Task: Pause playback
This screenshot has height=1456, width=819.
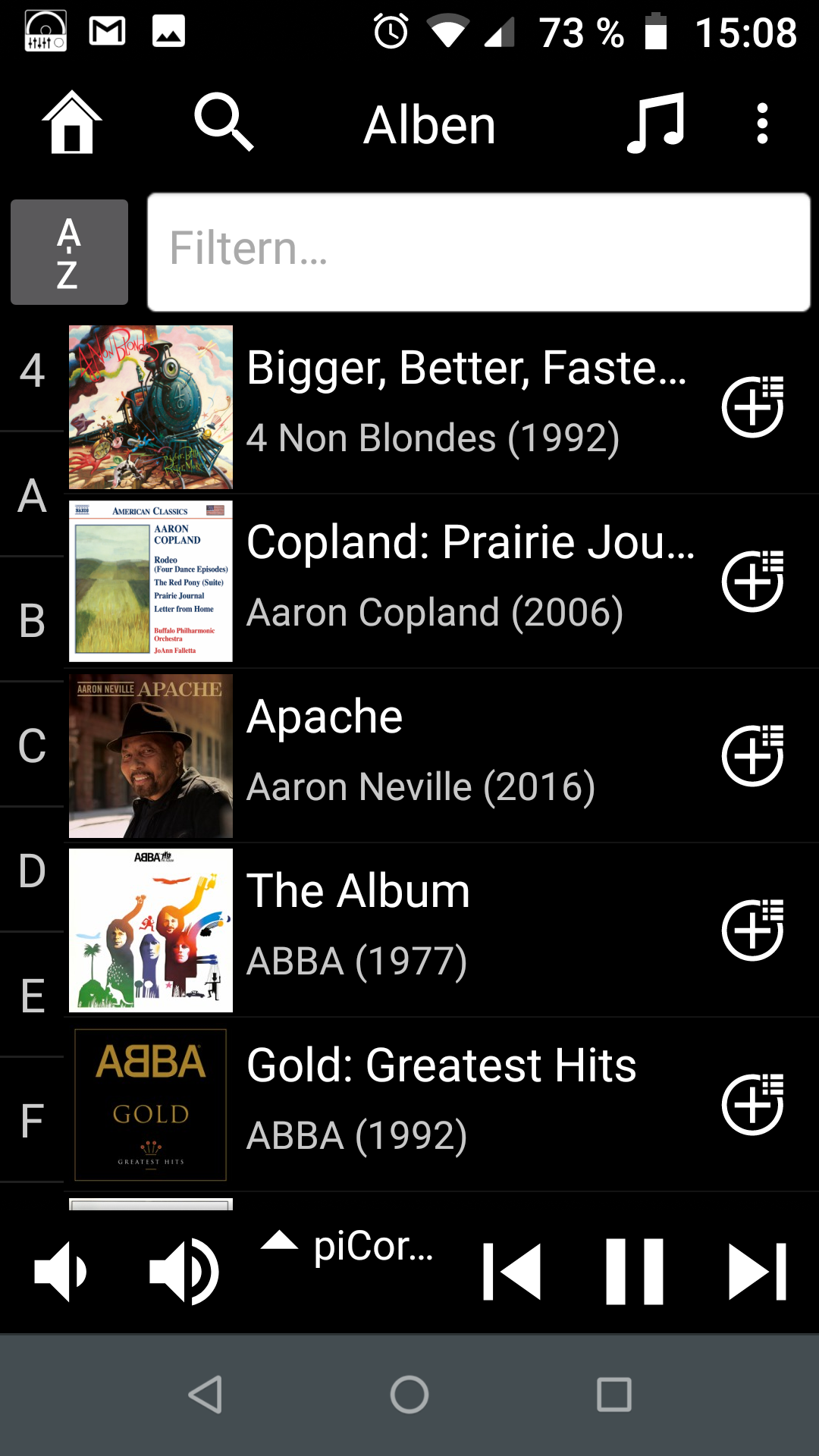Action: (x=635, y=1272)
